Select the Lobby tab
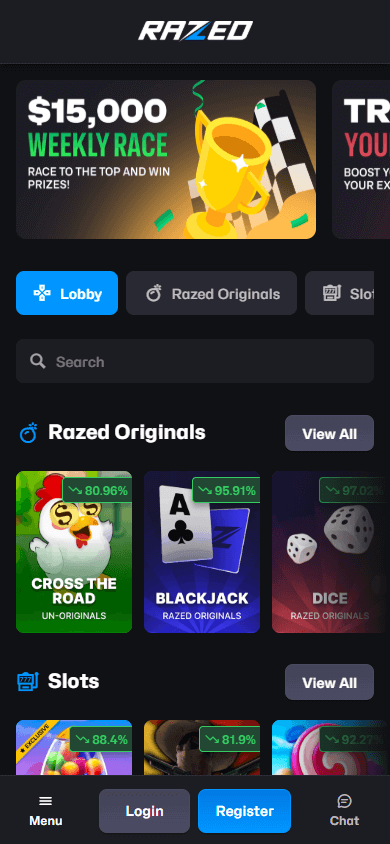 pos(67,293)
